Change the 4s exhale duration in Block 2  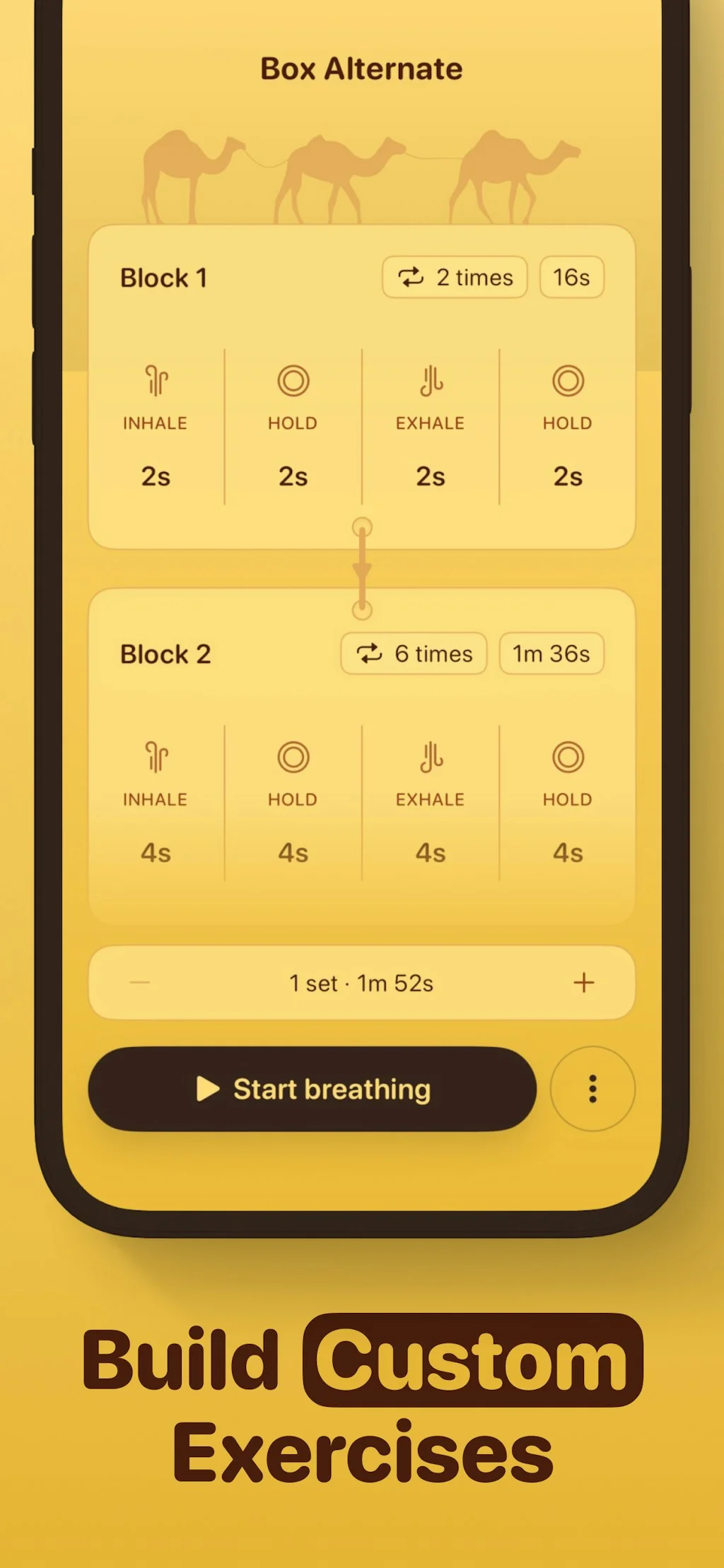point(428,852)
